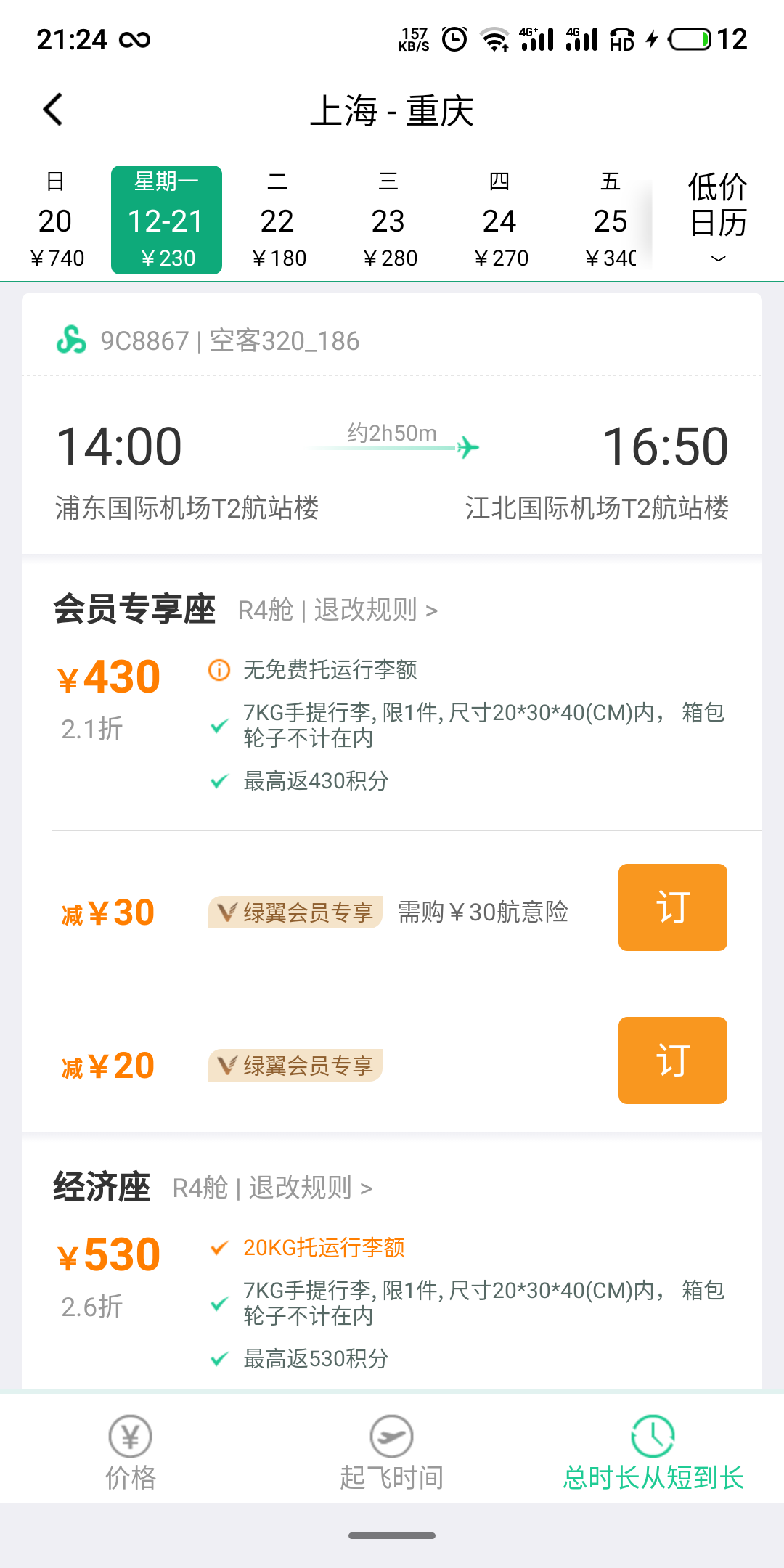The width and height of the screenshot is (784, 1568).
Task: Select Sunday the 20th at ¥740
Action: tap(56, 220)
